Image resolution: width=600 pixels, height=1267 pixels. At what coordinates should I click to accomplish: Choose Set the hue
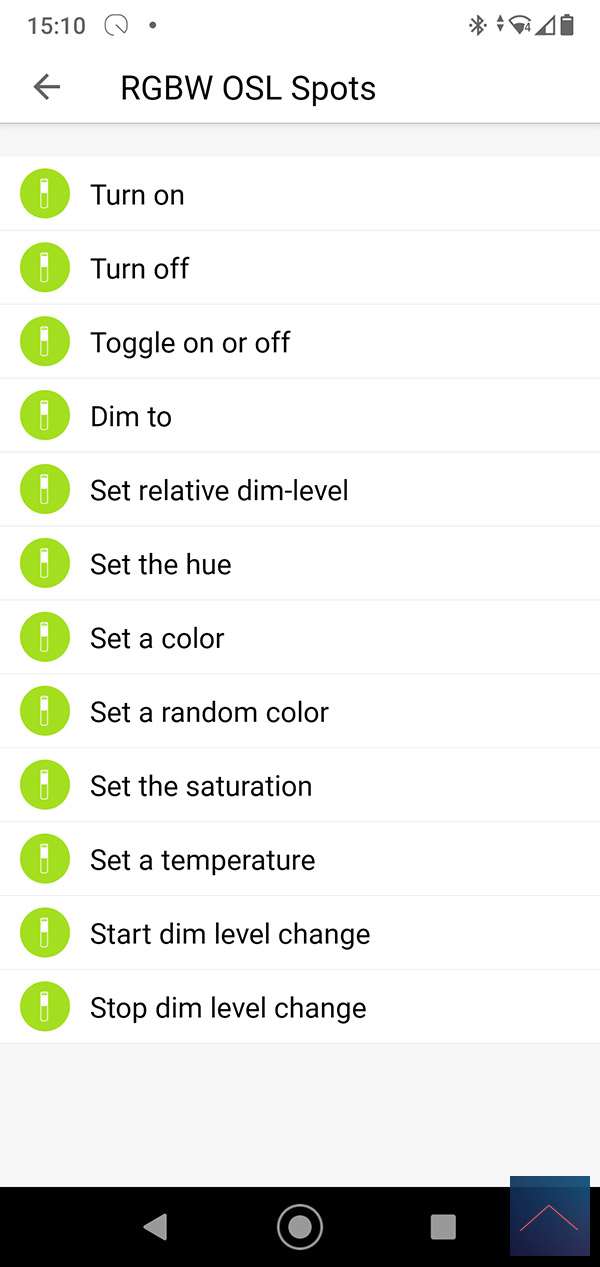160,565
